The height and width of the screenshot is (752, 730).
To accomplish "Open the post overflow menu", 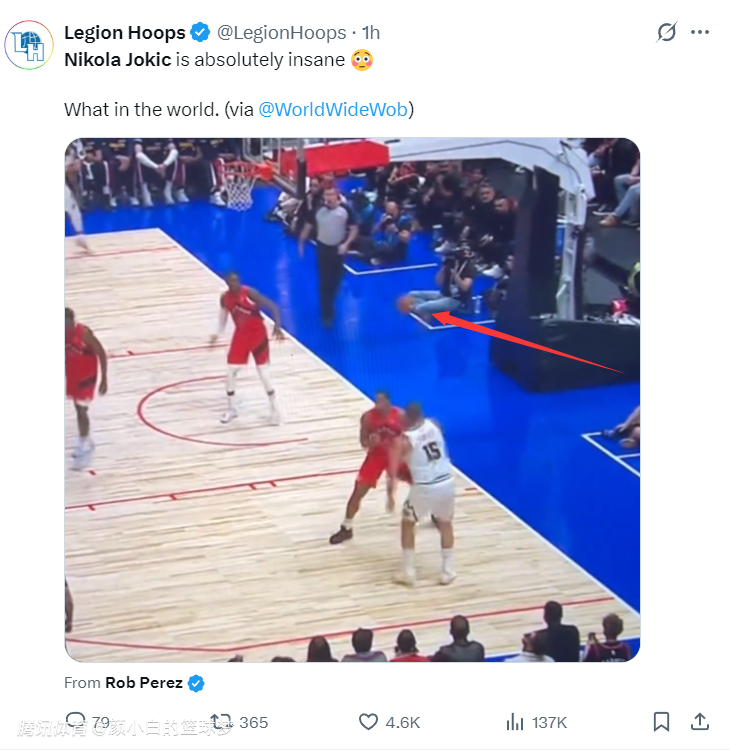I will click(x=700, y=32).
